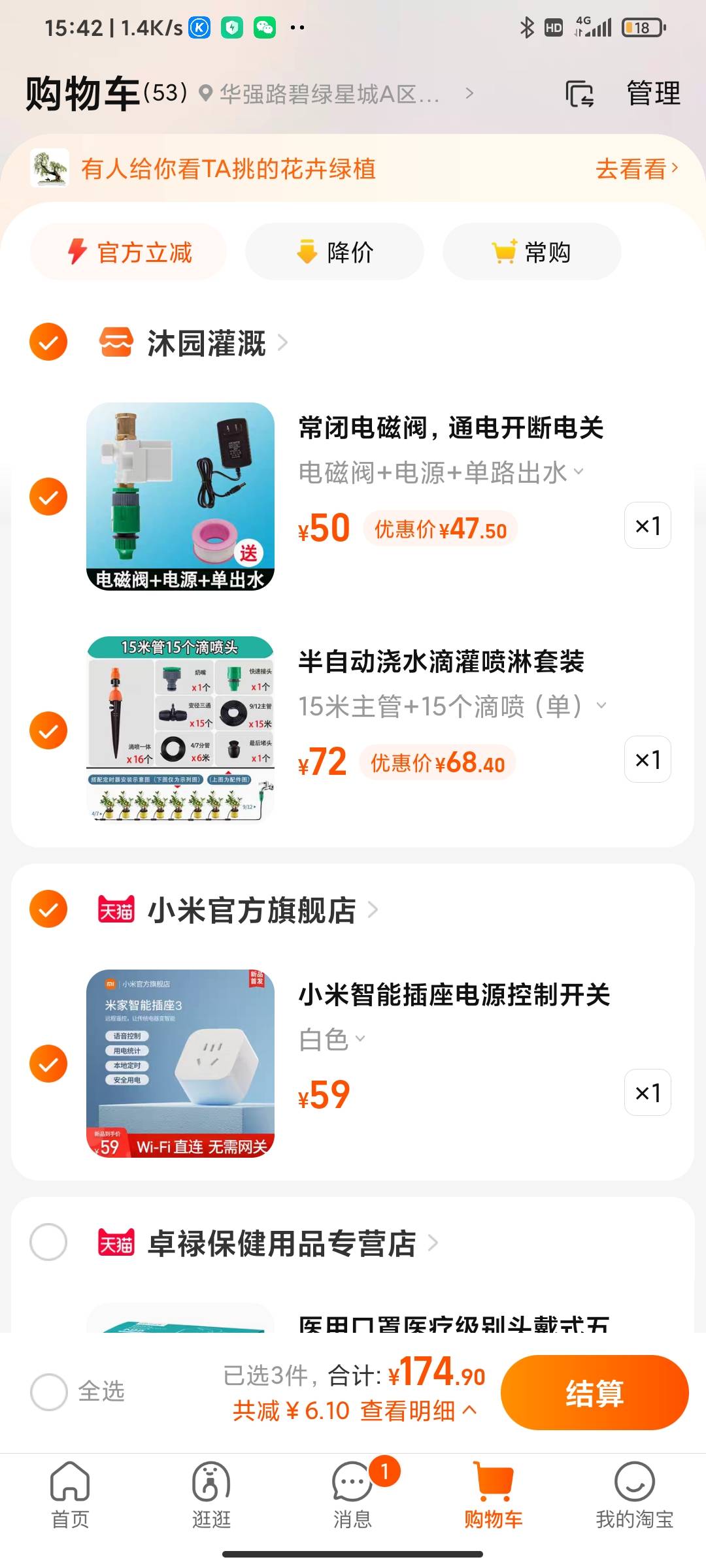The width and height of the screenshot is (706, 1568).
Task: Open the 沐园灌溉 shop page
Action: (x=206, y=343)
